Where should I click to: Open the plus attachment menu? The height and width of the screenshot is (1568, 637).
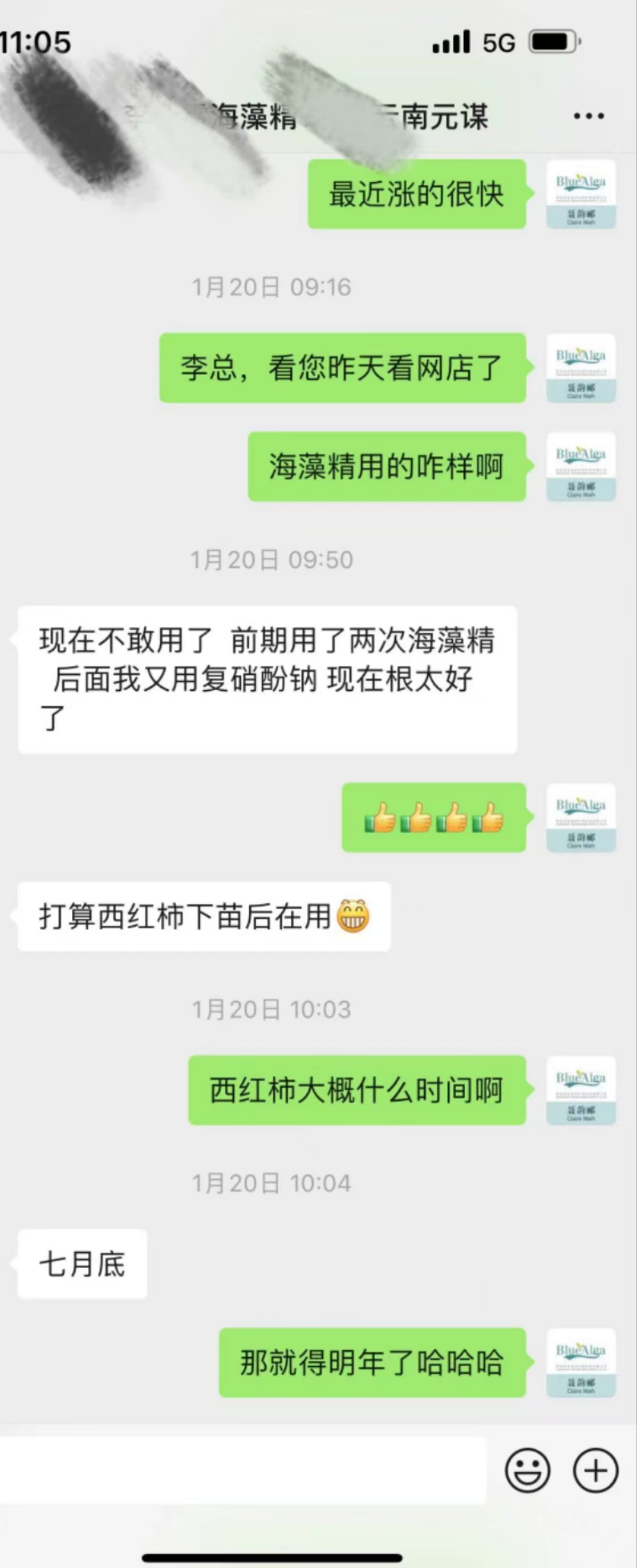595,1471
